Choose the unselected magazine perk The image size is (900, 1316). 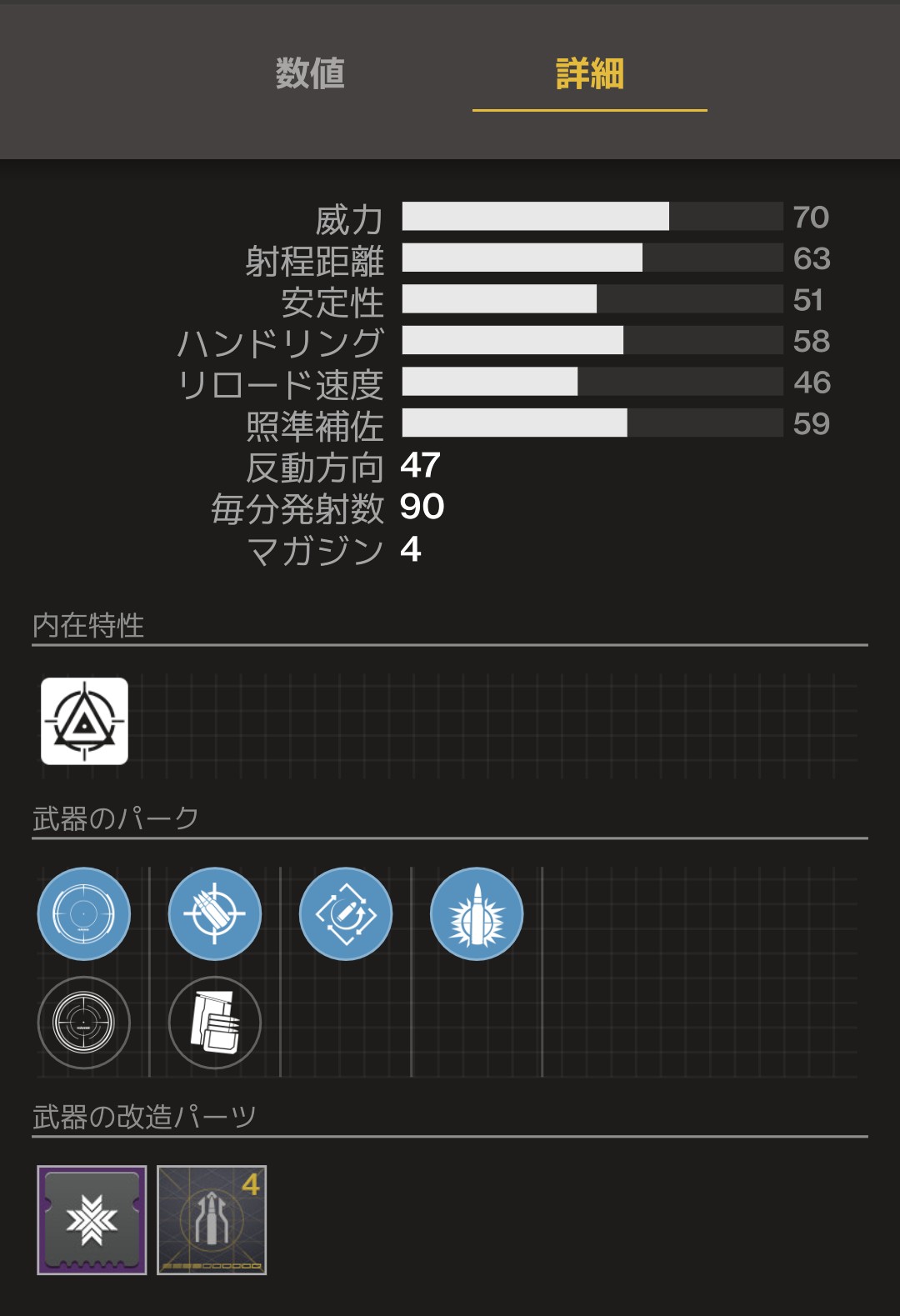(x=215, y=1022)
